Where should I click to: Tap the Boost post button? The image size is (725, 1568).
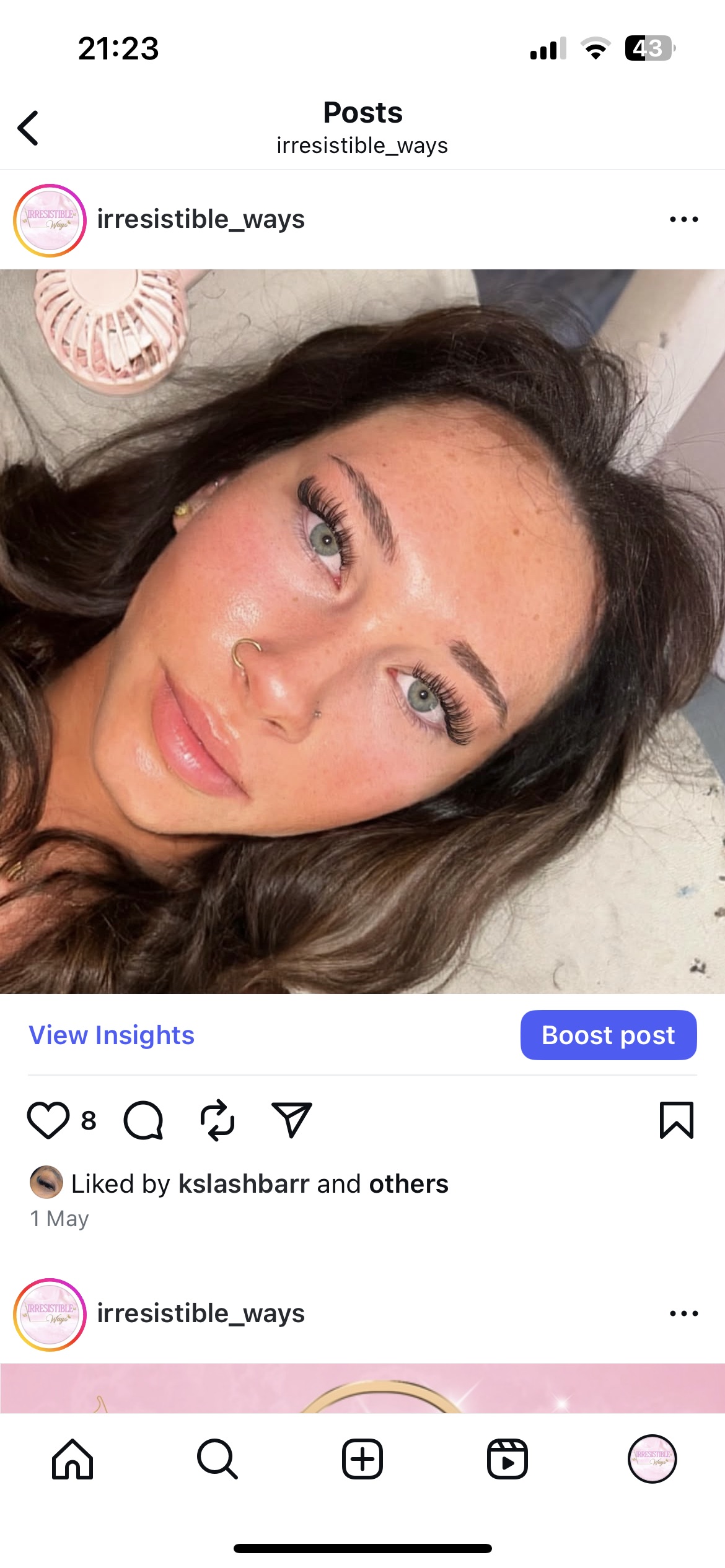pos(608,1035)
